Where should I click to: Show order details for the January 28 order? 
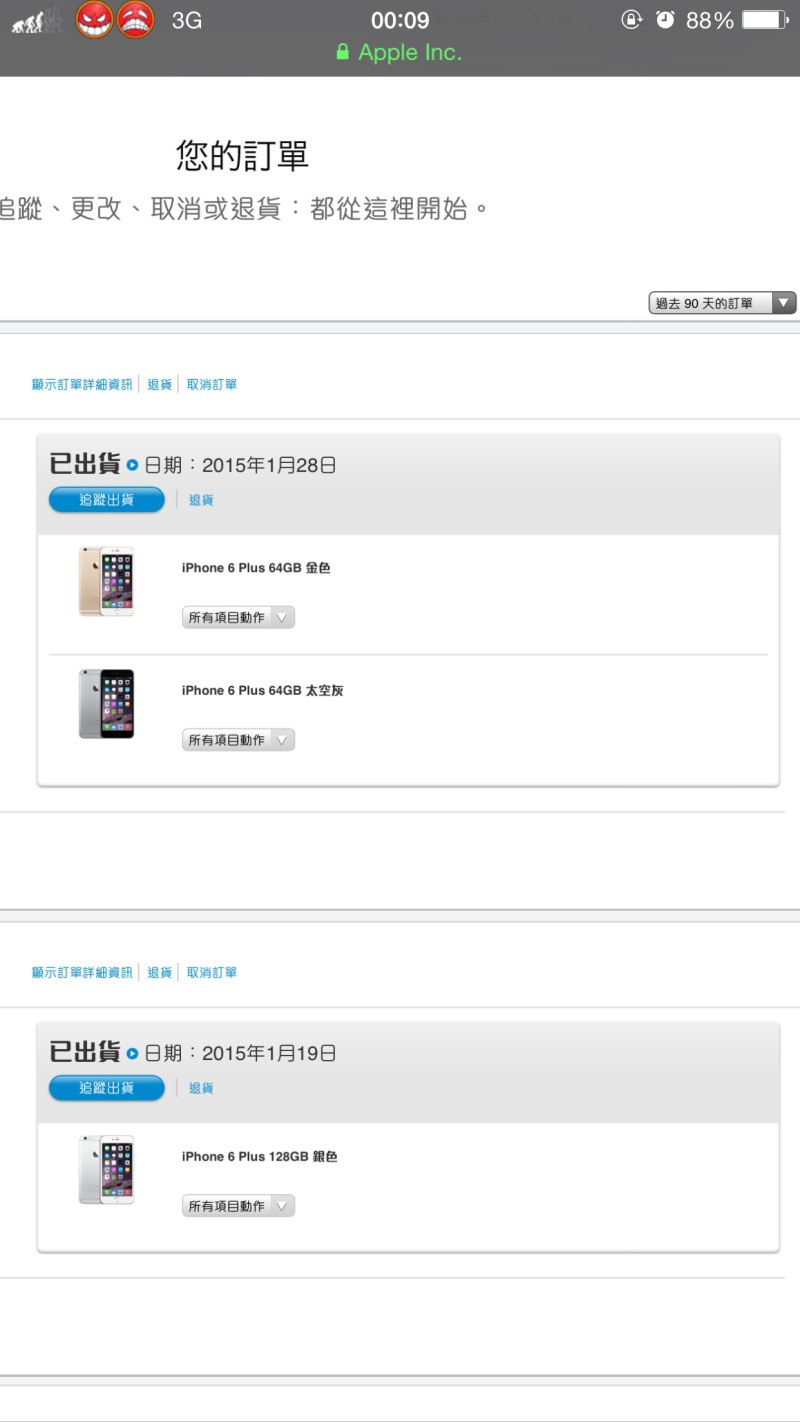[x=82, y=385]
